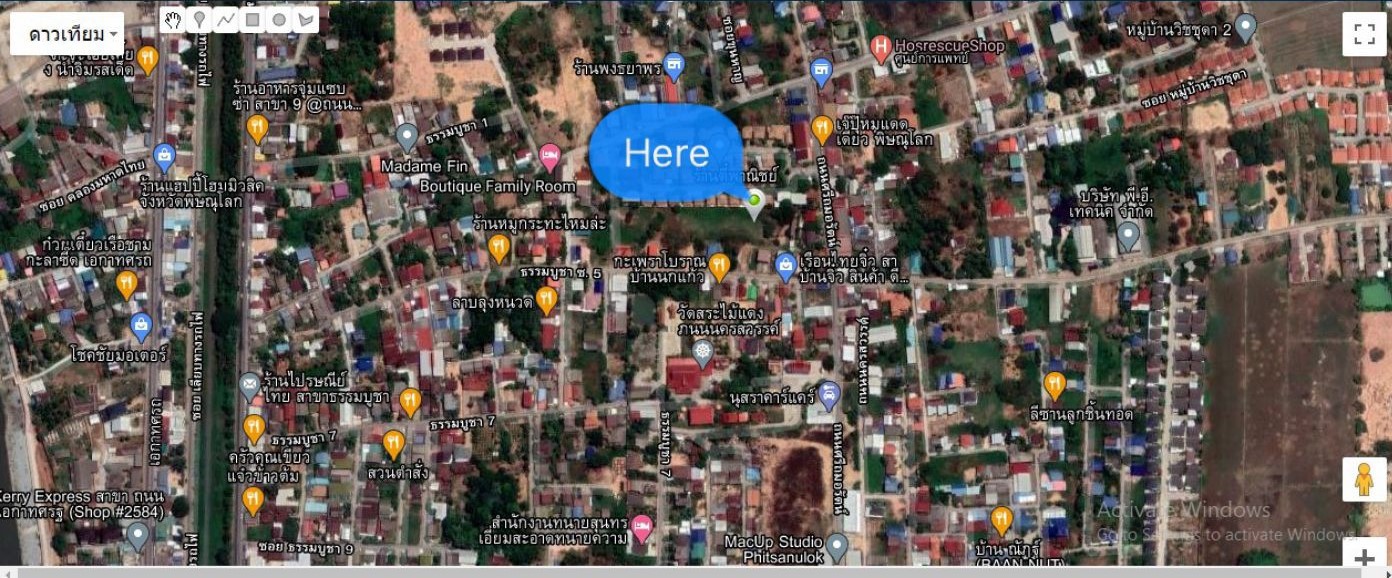Select the hand pan tool
This screenshot has width=1392, height=578.
(x=173, y=20)
